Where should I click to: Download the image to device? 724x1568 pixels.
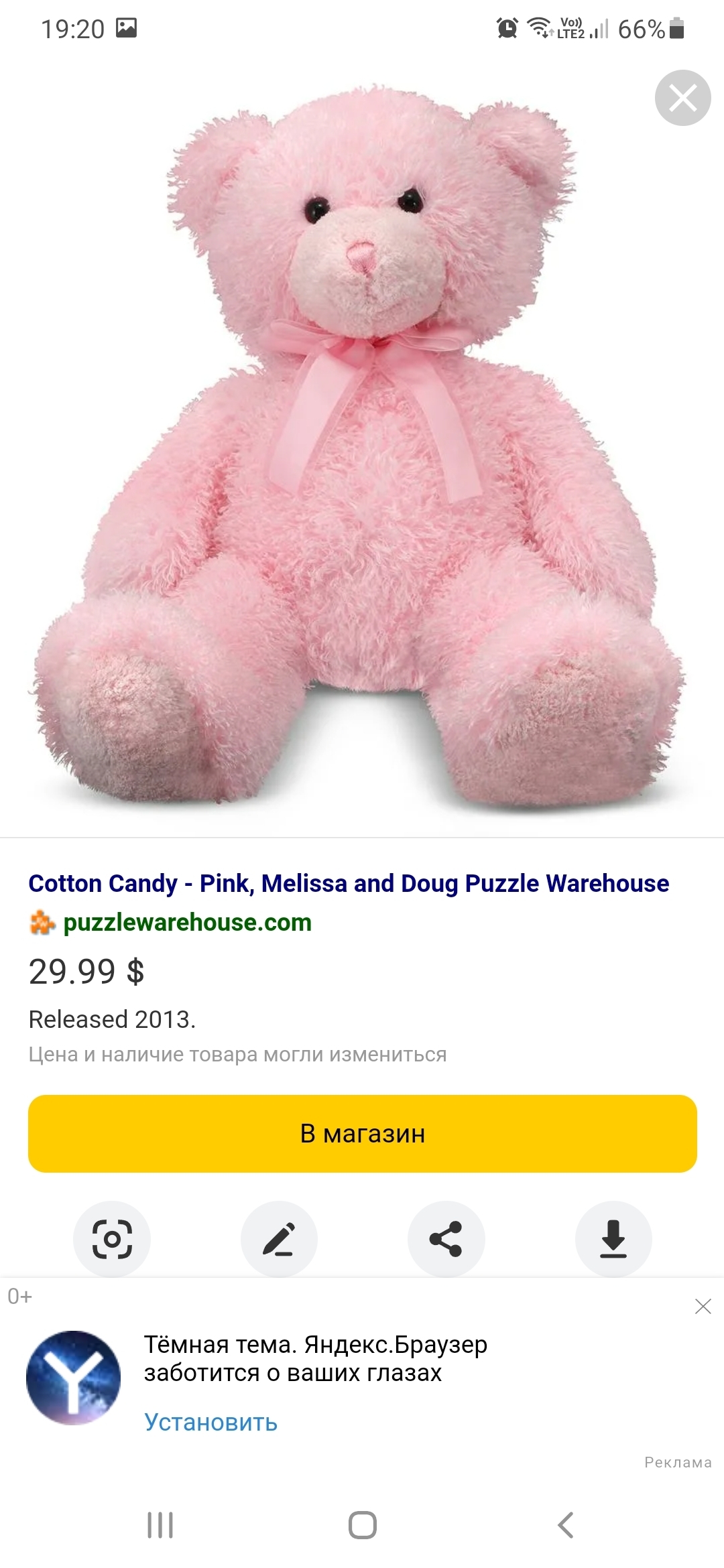pyautogui.click(x=613, y=1239)
